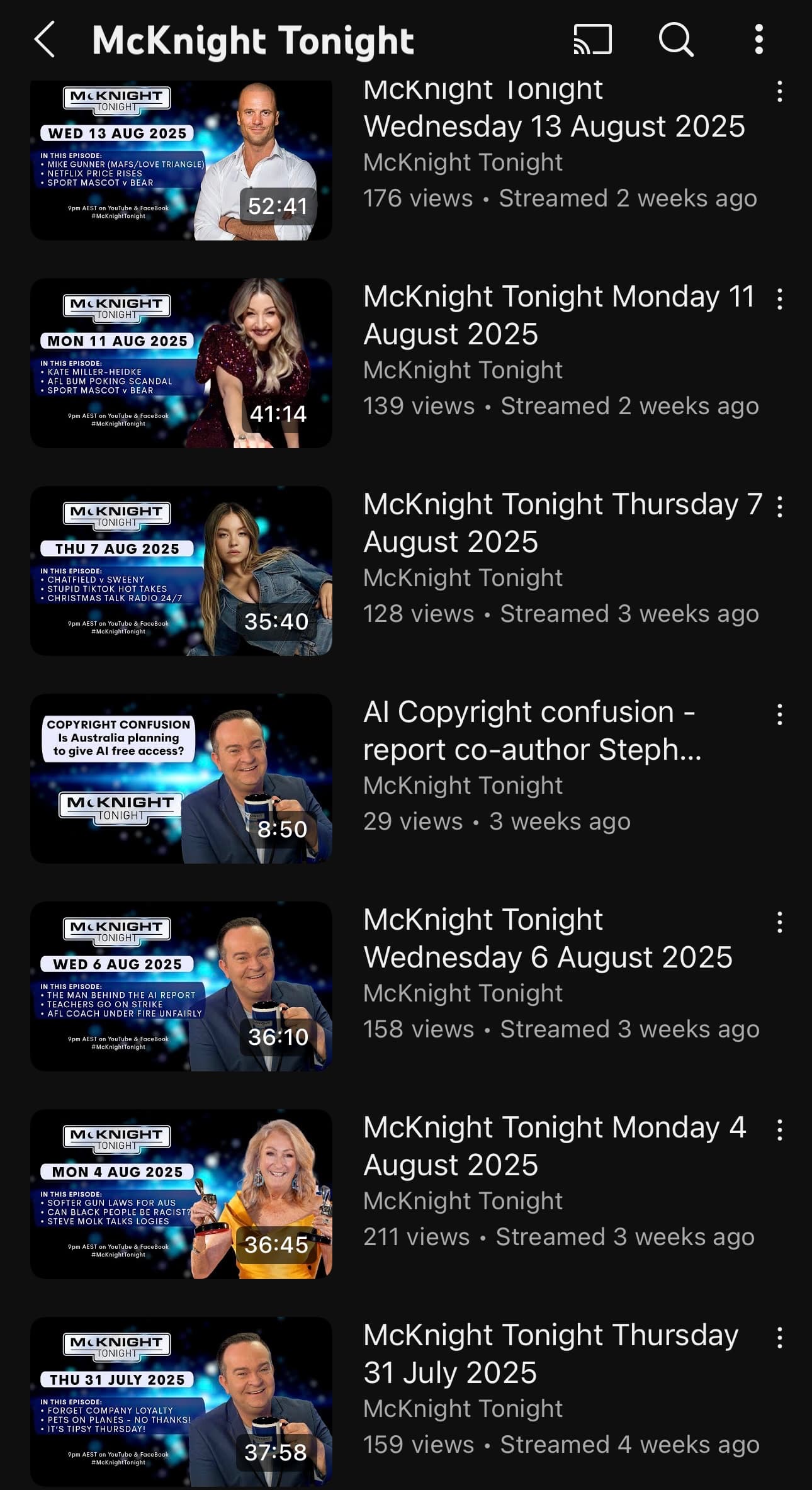Play the Wednesday 13 August 2025 episode
Image resolution: width=812 pixels, height=1490 pixels.
[x=181, y=161]
